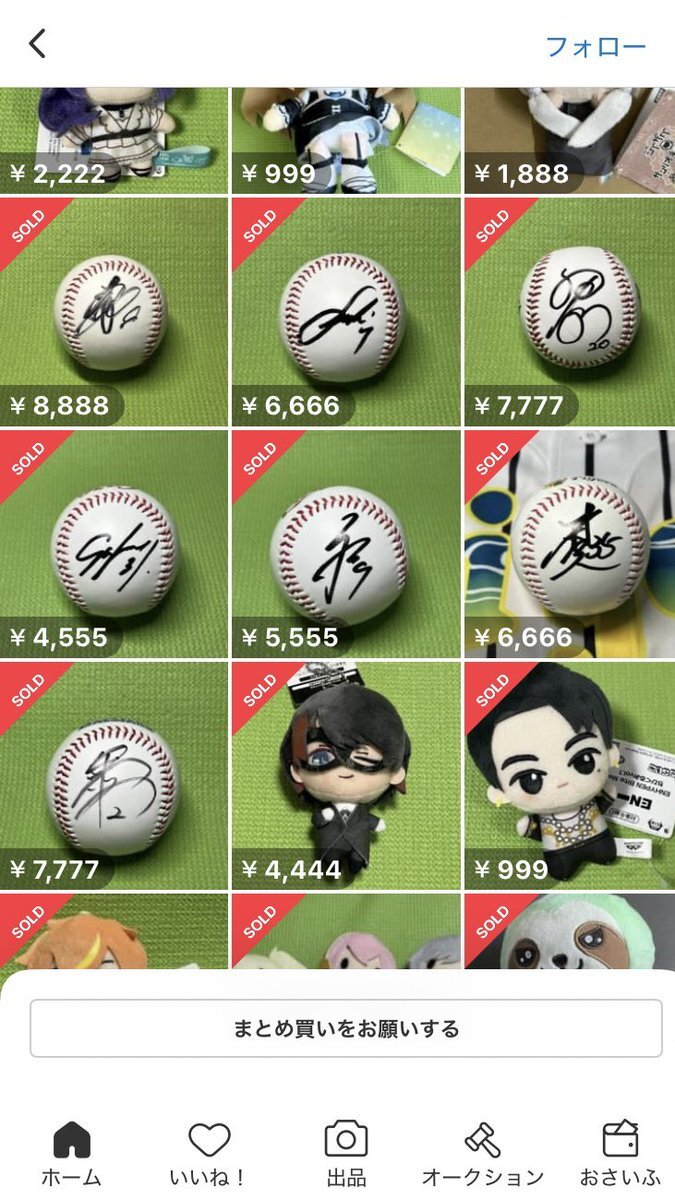Open the おさいふ wallet tab

coord(620,1152)
